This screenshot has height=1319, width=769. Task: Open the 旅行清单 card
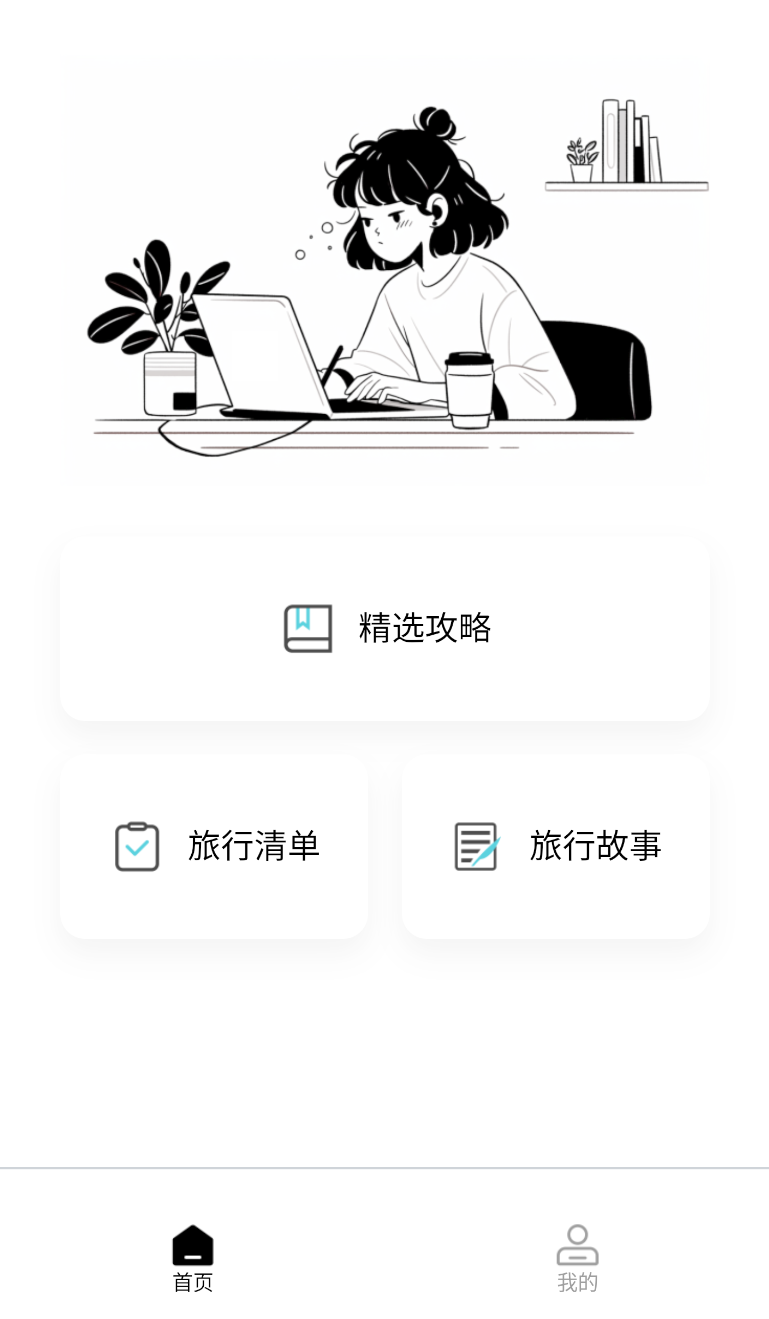point(214,846)
